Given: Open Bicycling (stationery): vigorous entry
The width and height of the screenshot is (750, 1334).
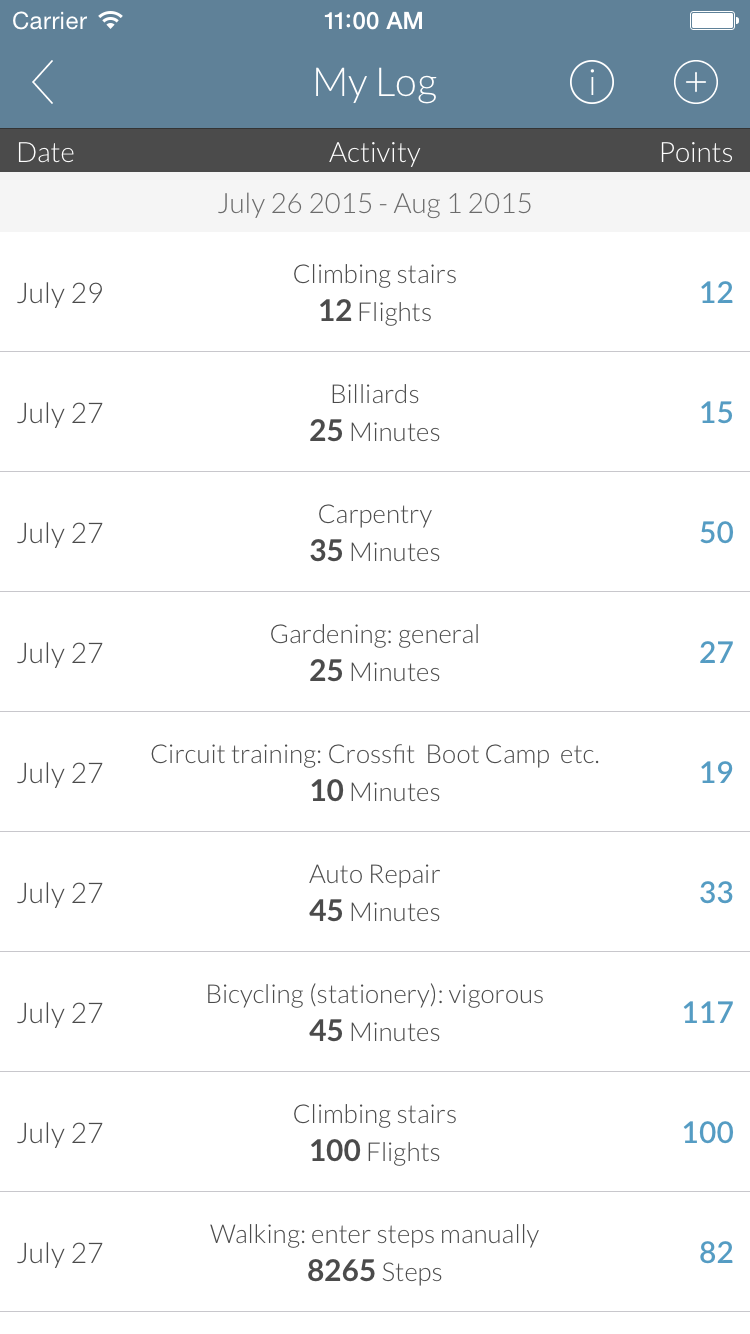Looking at the screenshot, I should (375, 1012).
